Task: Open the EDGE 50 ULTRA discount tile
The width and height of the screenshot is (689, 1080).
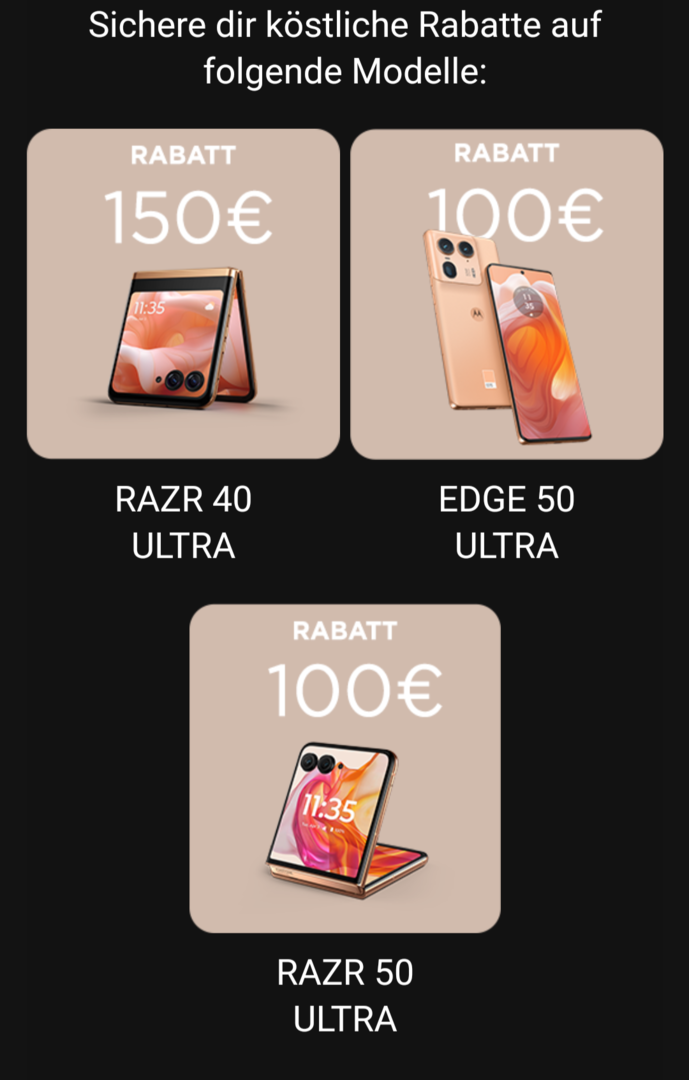Action: [506, 293]
